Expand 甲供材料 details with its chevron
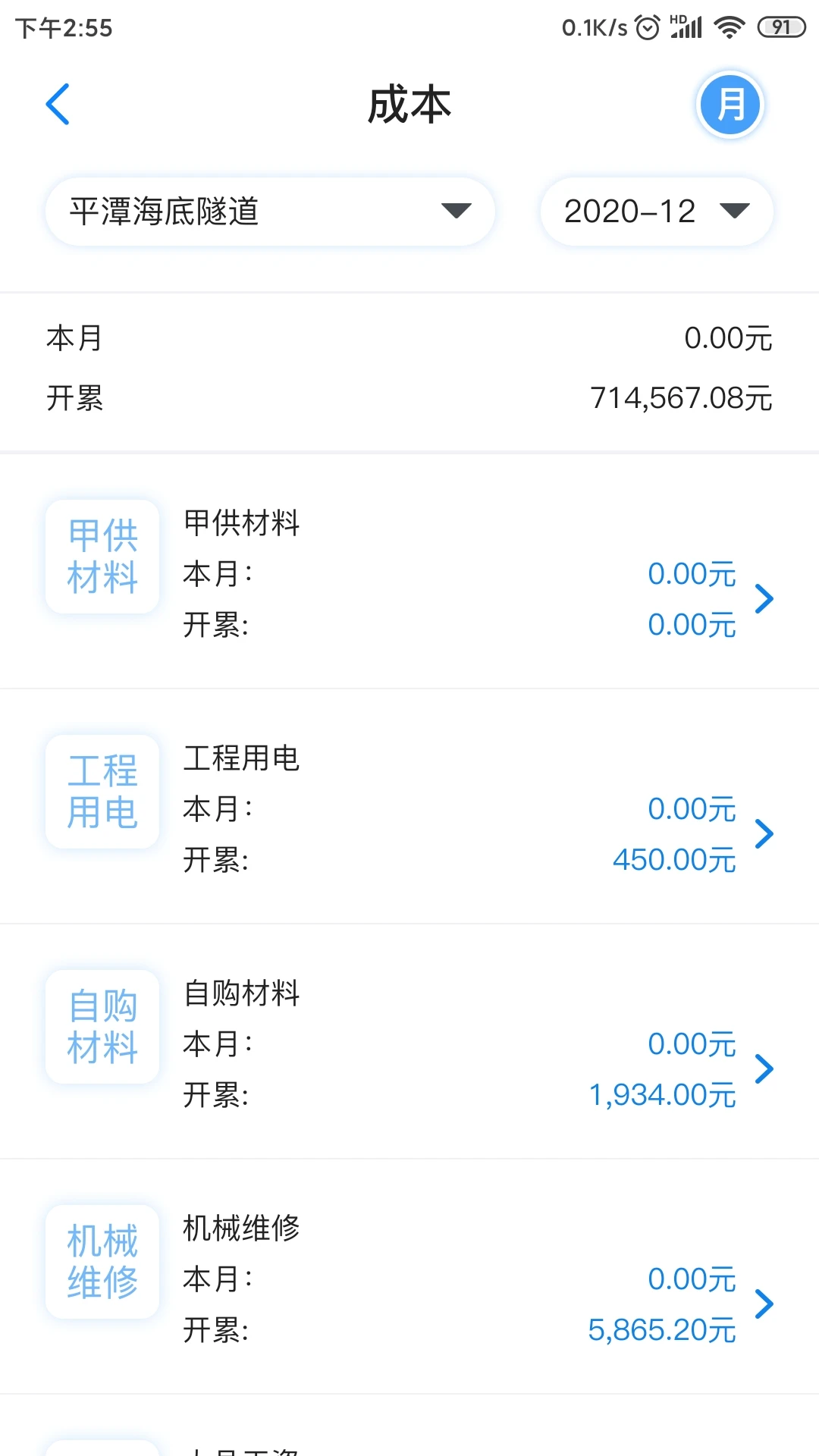This screenshot has width=819, height=1456. pos(765,598)
